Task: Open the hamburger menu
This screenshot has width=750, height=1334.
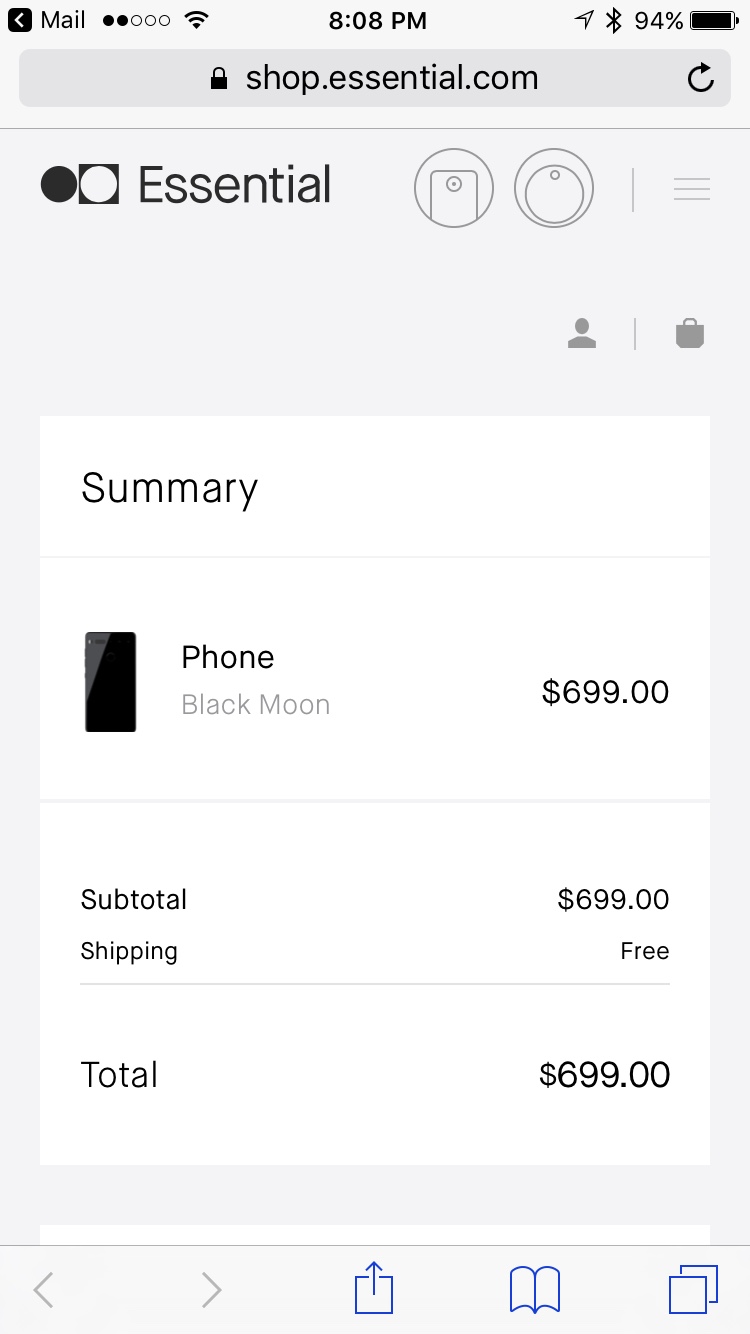Action: coord(691,188)
